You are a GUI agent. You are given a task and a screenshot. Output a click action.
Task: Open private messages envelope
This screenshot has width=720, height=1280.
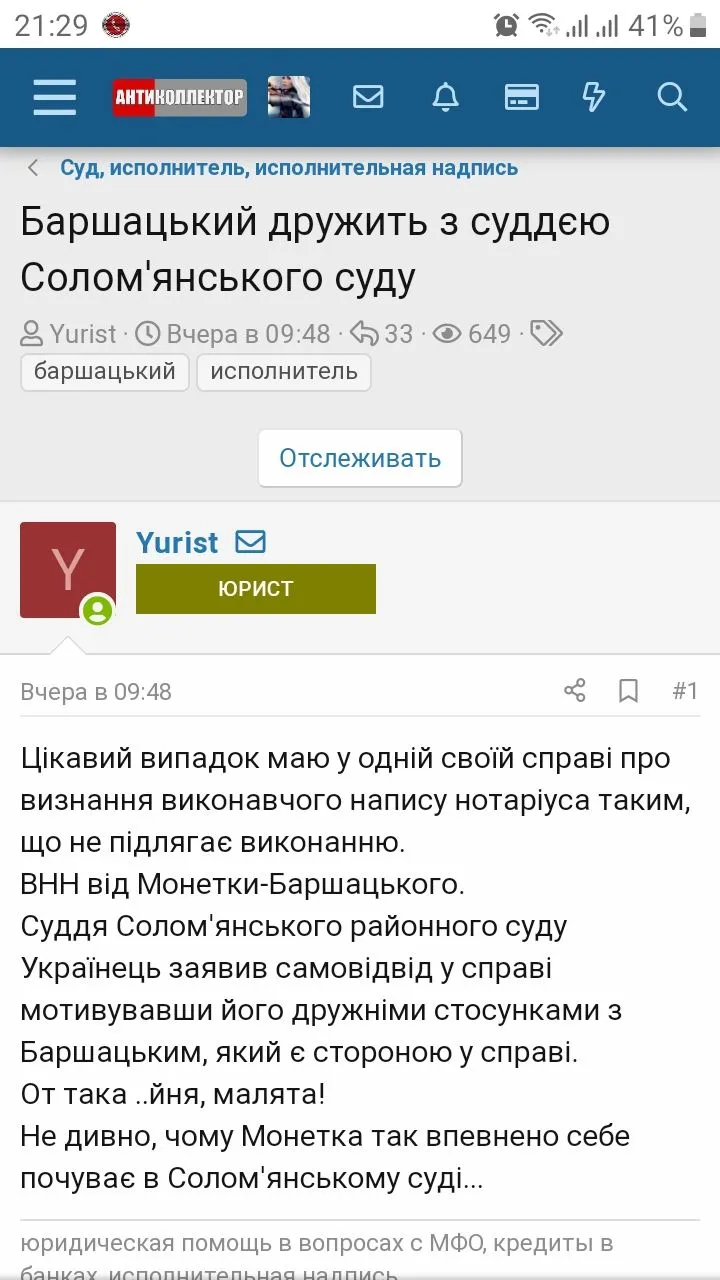point(368,97)
